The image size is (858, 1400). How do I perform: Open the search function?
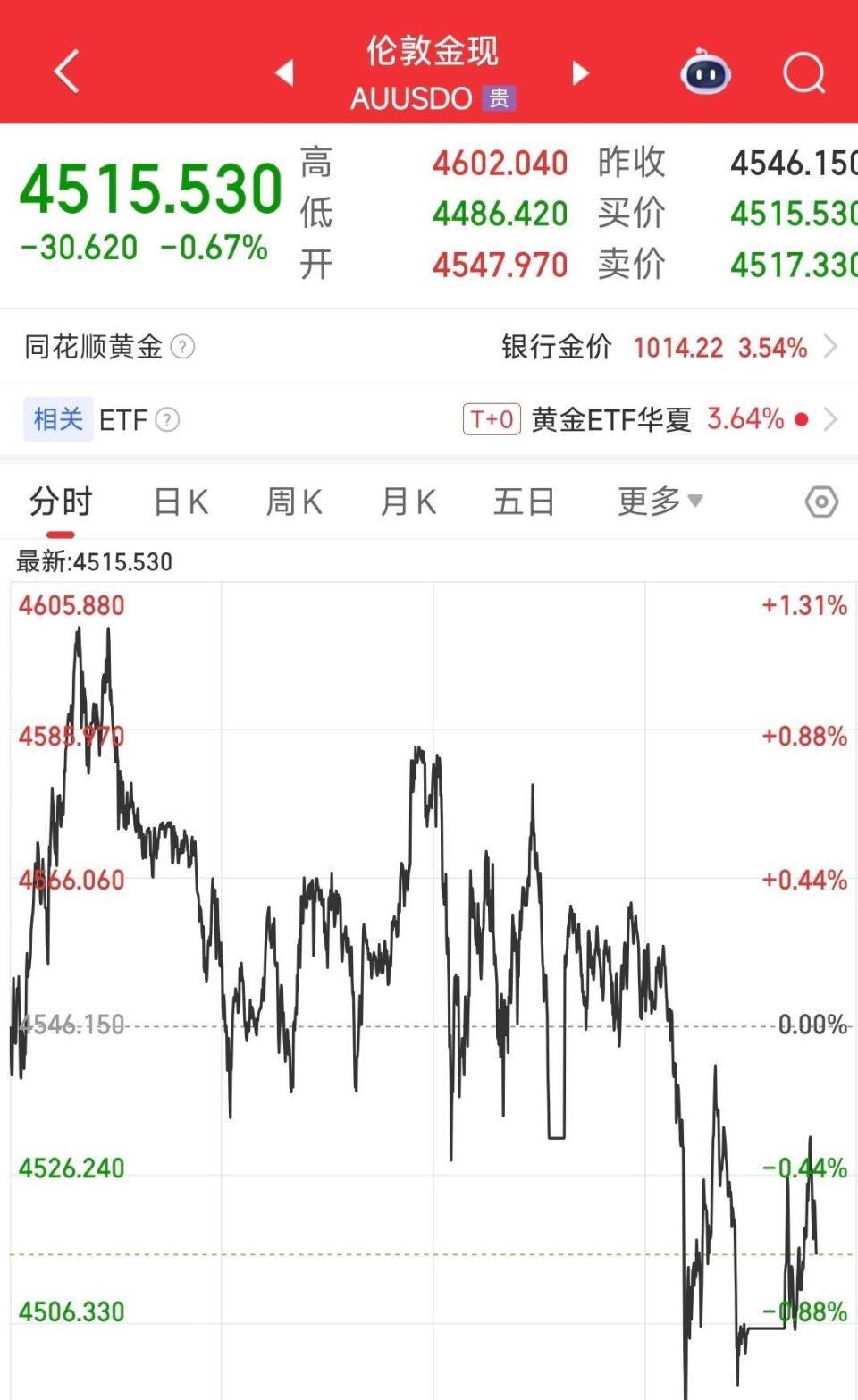803,72
